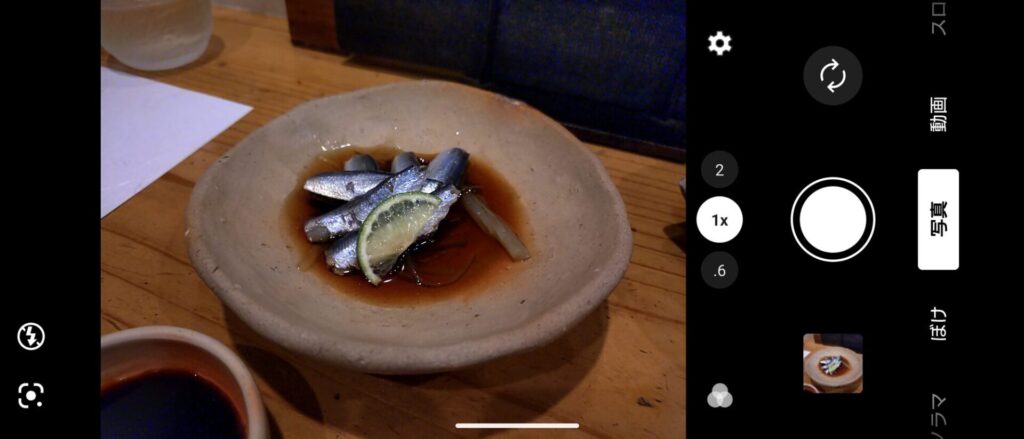
Task: Select 2x zoom level
Action: pos(719,170)
